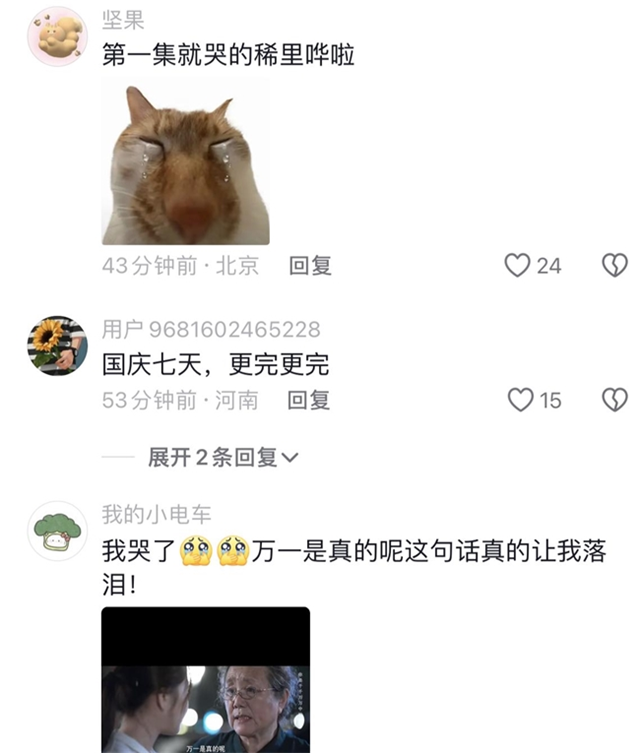Tap username 我的小电车

(x=157, y=515)
